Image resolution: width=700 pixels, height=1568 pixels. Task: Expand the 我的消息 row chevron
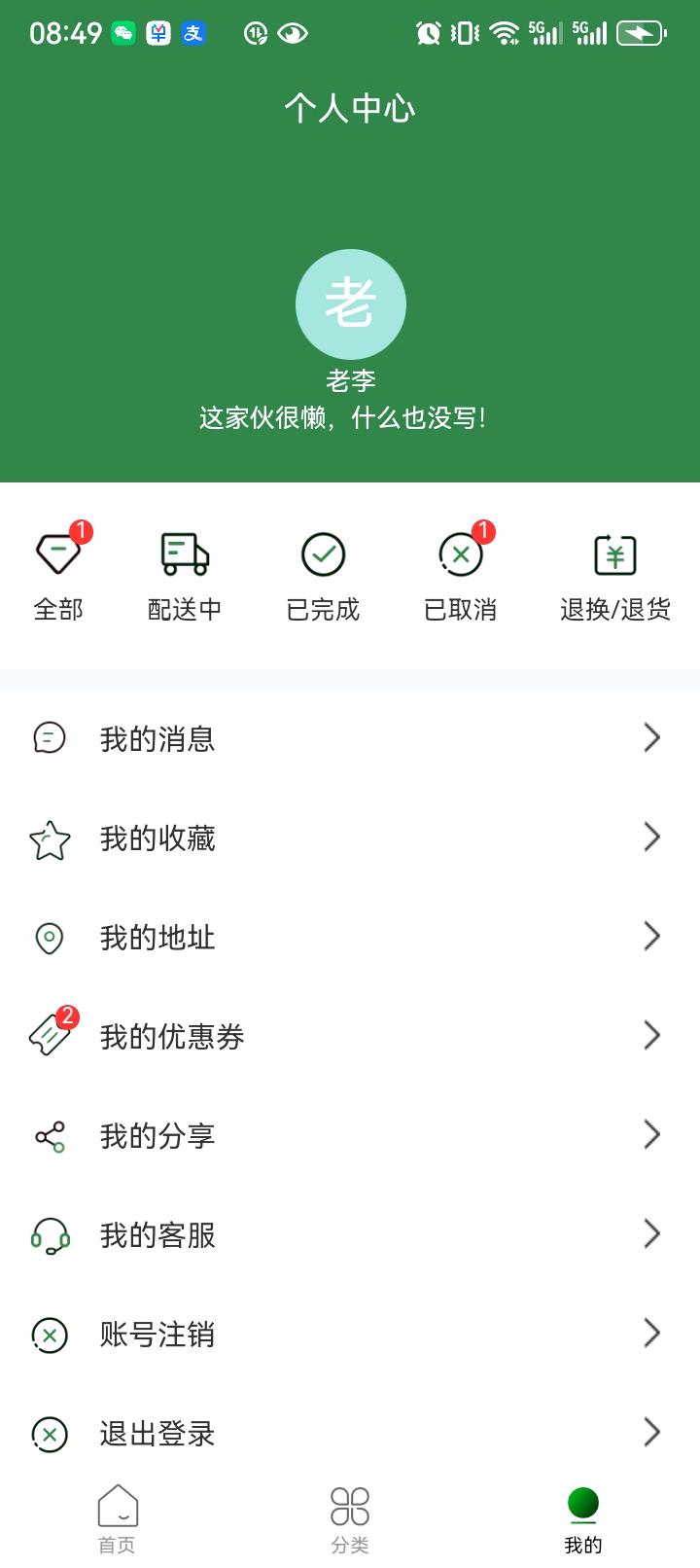pyautogui.click(x=651, y=737)
